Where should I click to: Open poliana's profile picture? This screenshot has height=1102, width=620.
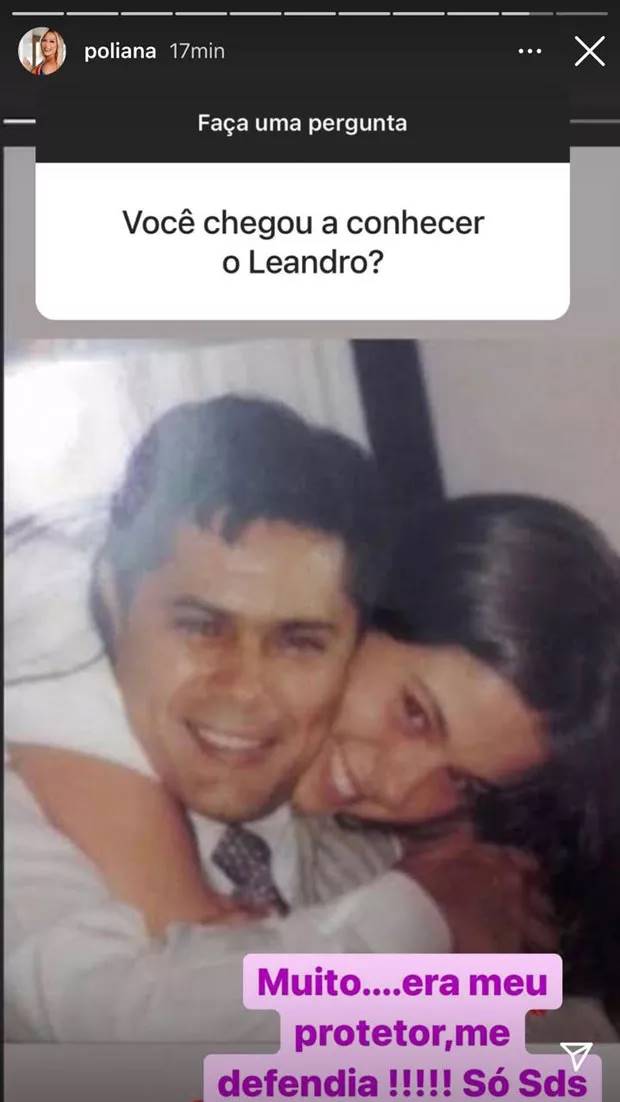coord(42,51)
